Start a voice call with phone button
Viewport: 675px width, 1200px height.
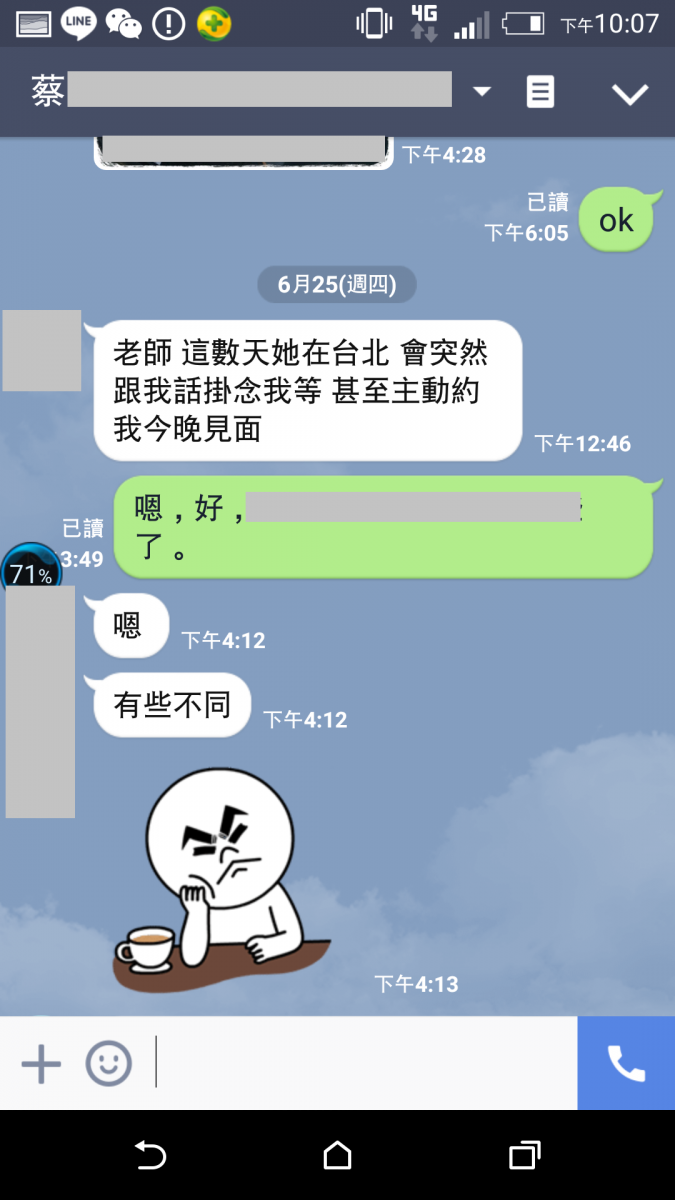626,1063
